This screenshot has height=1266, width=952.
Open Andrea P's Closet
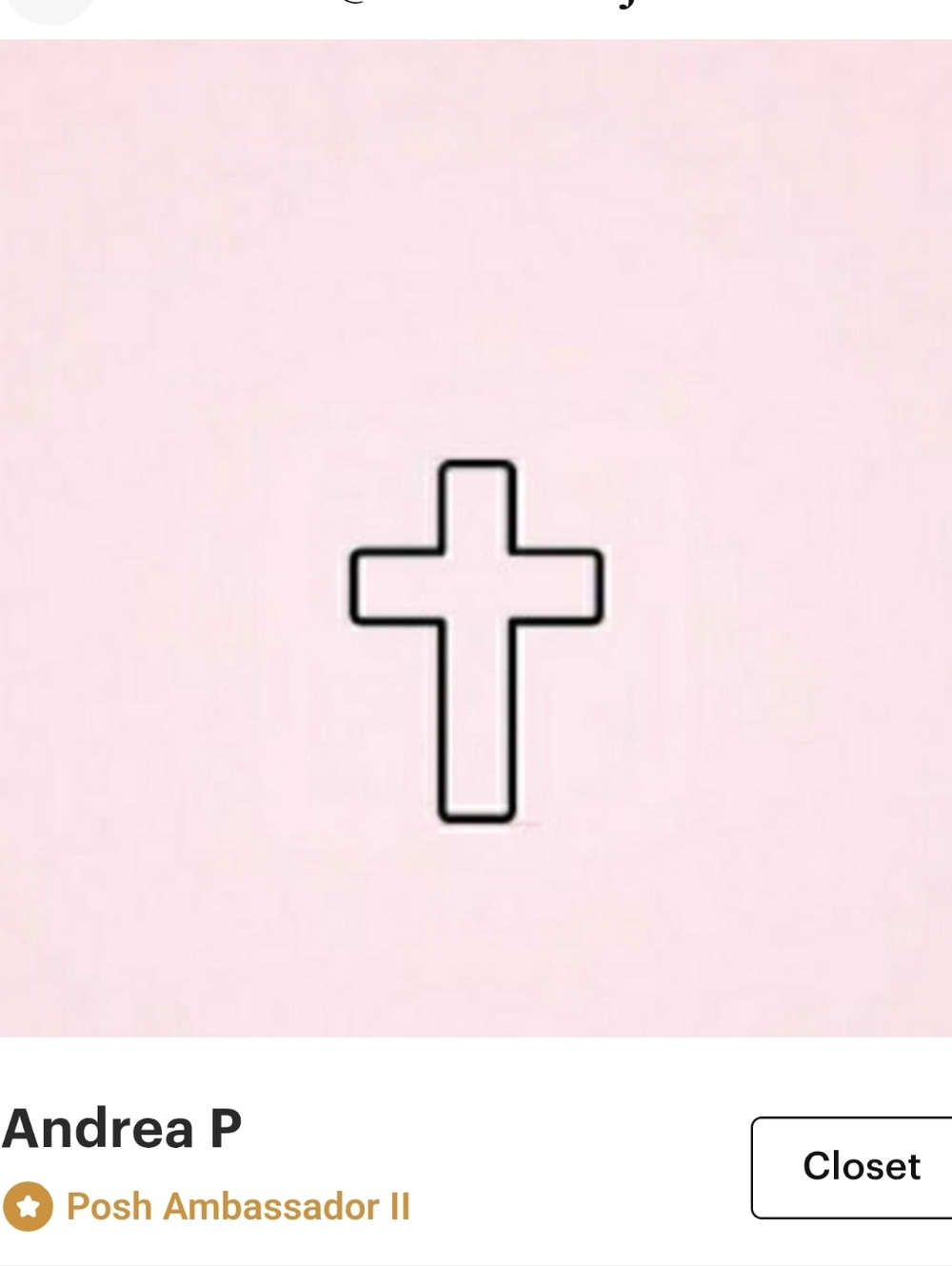[x=859, y=1167]
